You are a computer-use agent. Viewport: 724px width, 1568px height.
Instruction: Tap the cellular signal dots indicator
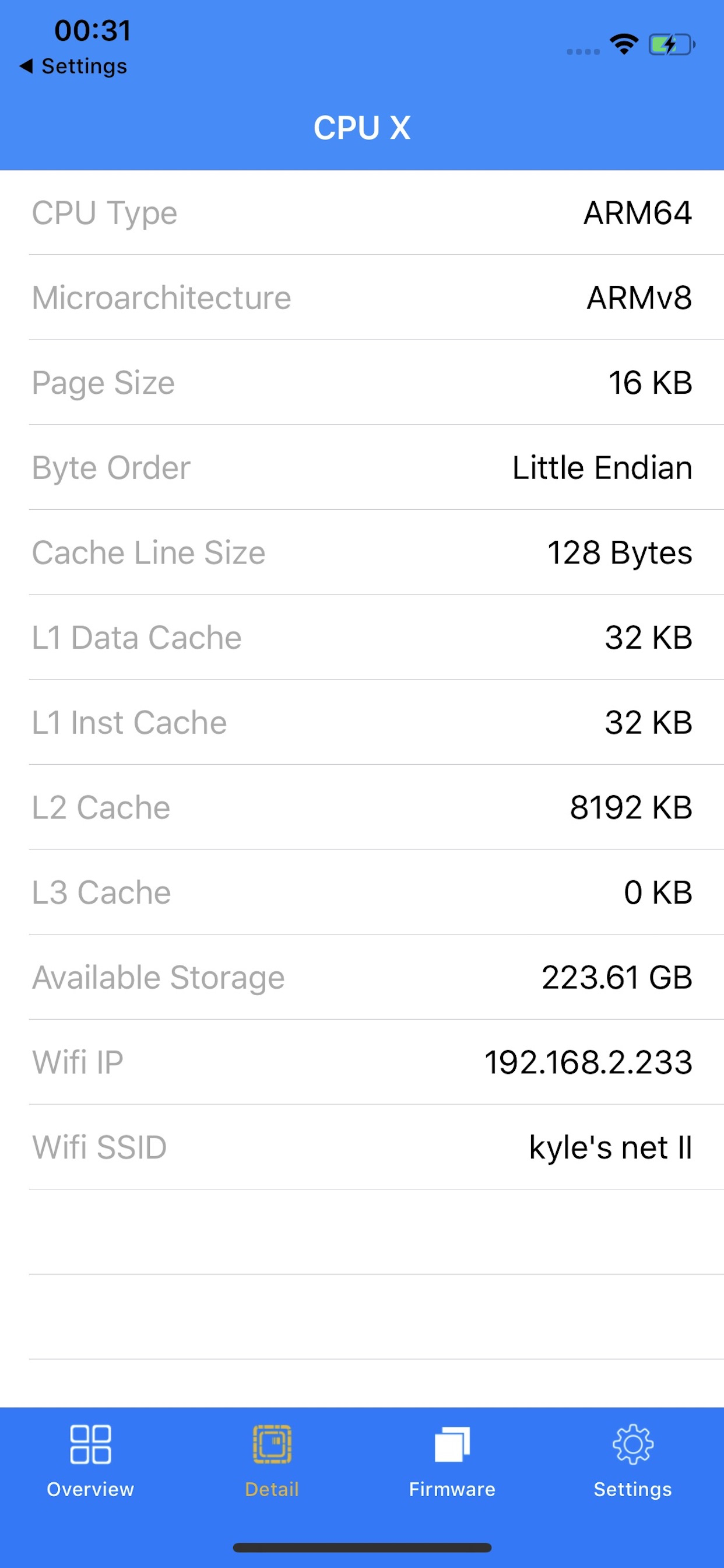pyautogui.click(x=582, y=51)
